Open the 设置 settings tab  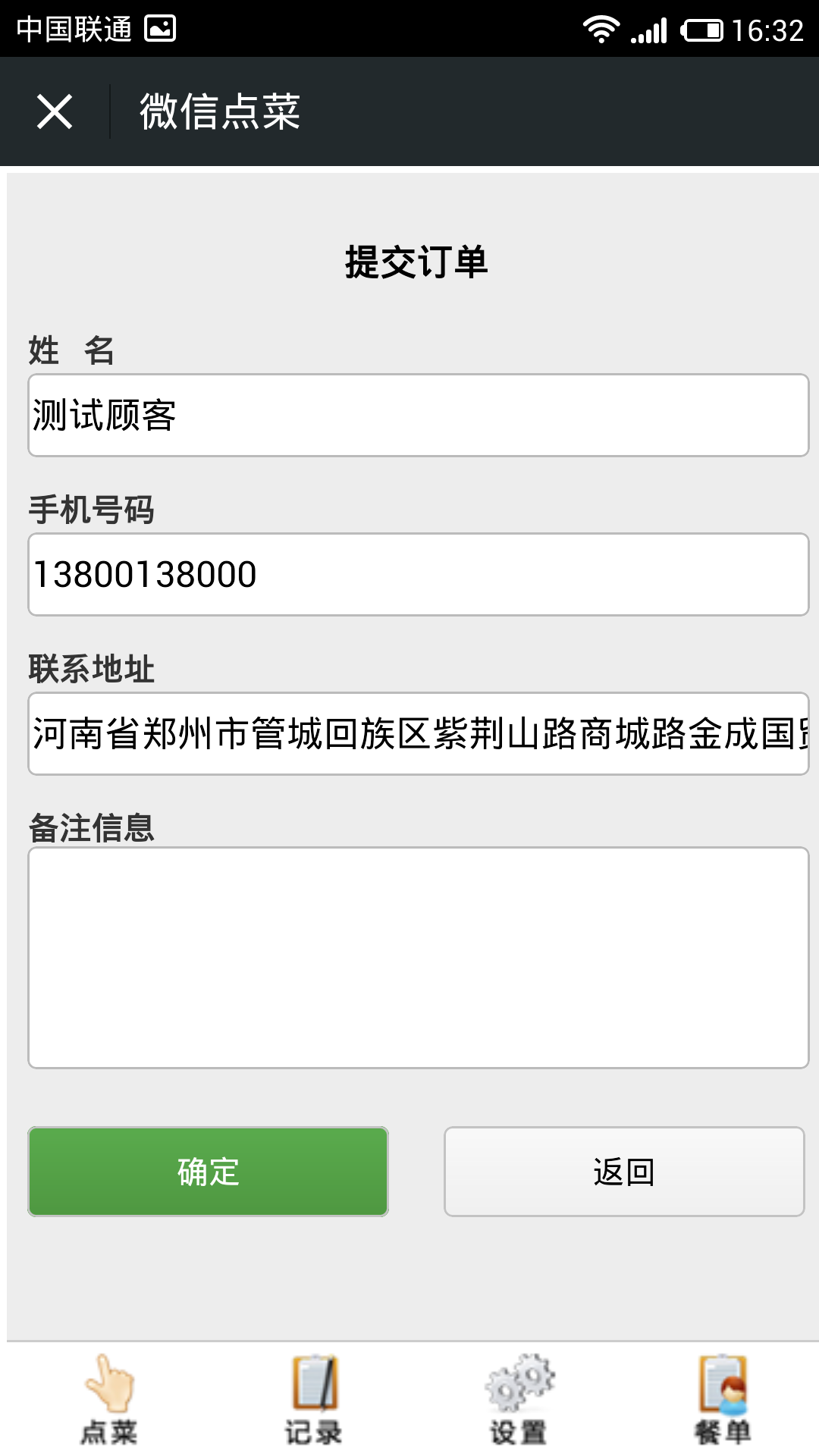tap(519, 1400)
